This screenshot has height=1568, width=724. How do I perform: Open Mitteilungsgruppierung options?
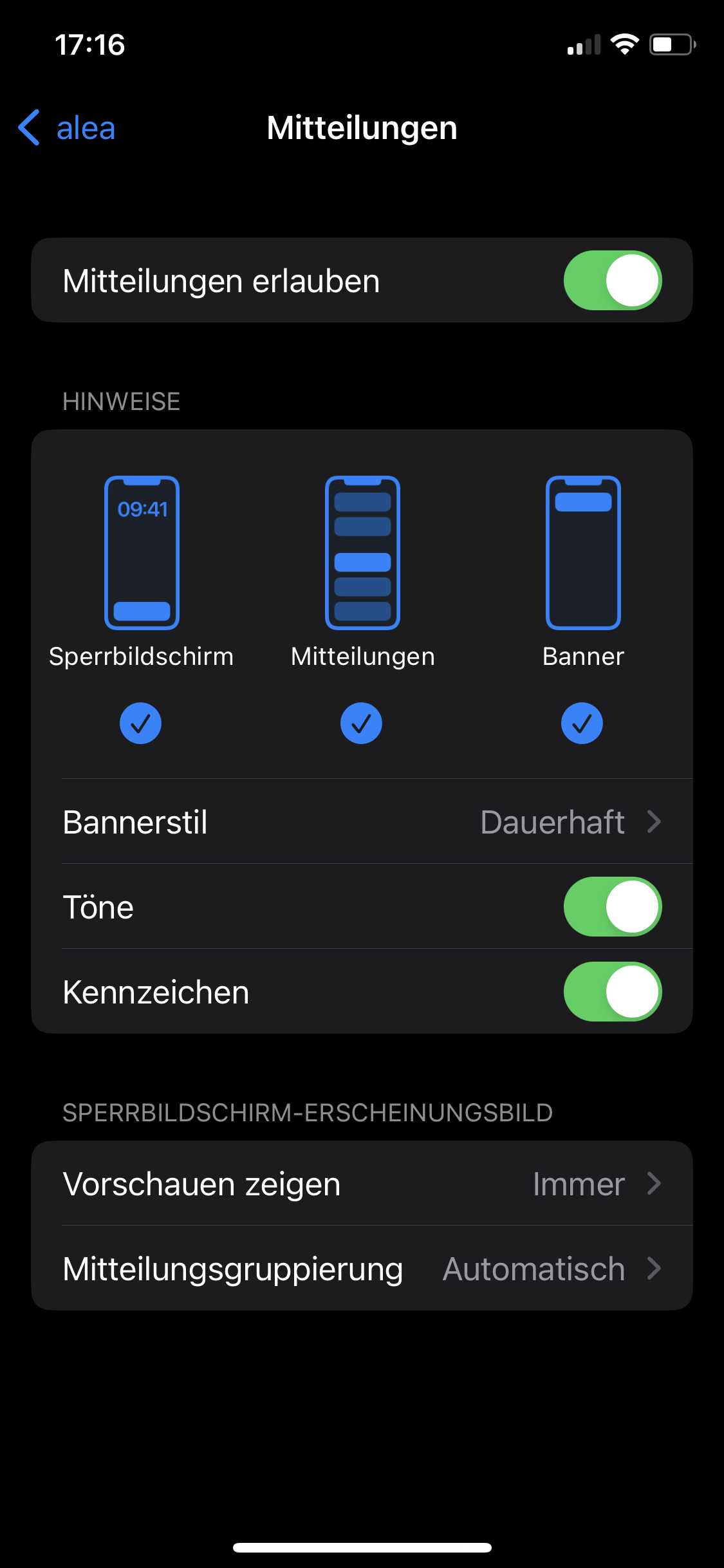(x=362, y=1269)
